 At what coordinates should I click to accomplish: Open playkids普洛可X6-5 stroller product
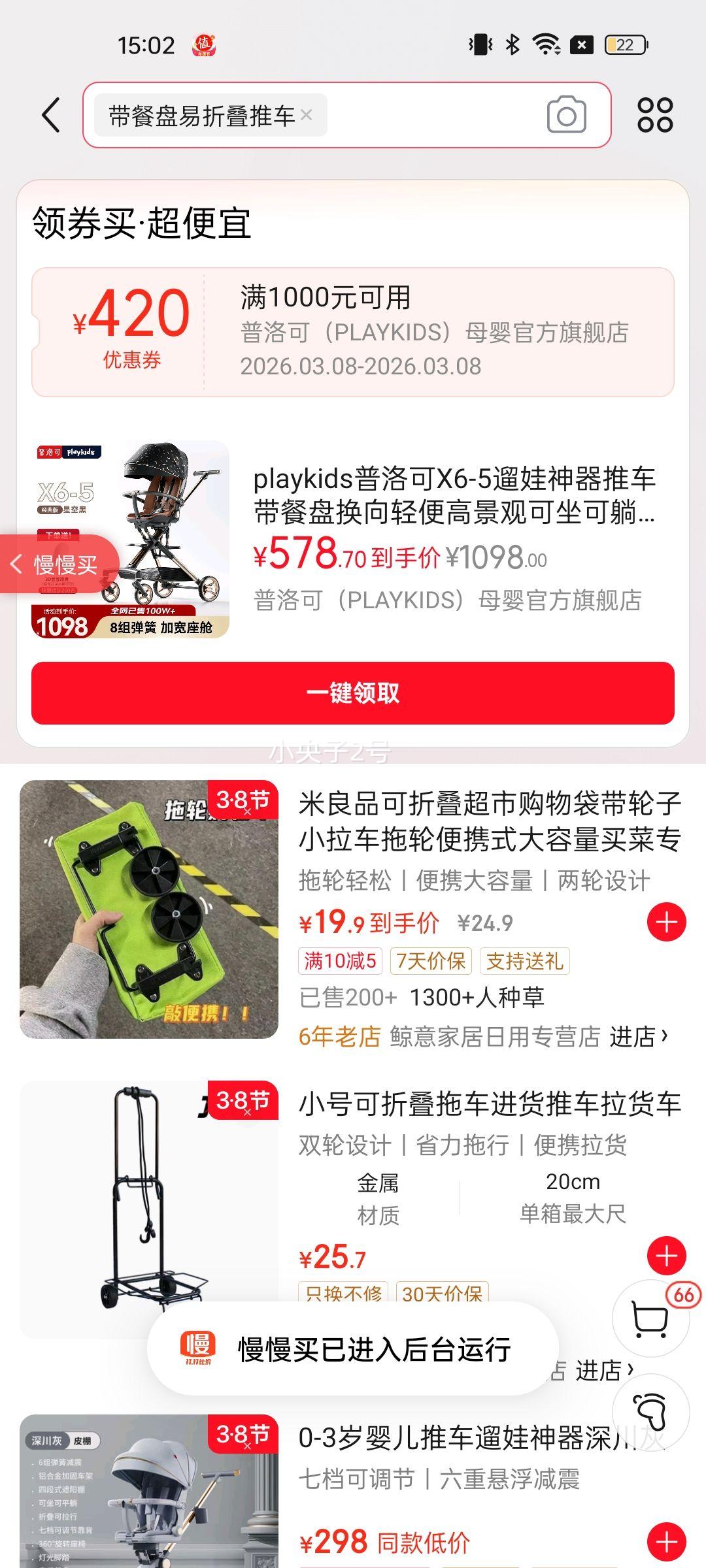coord(454,495)
